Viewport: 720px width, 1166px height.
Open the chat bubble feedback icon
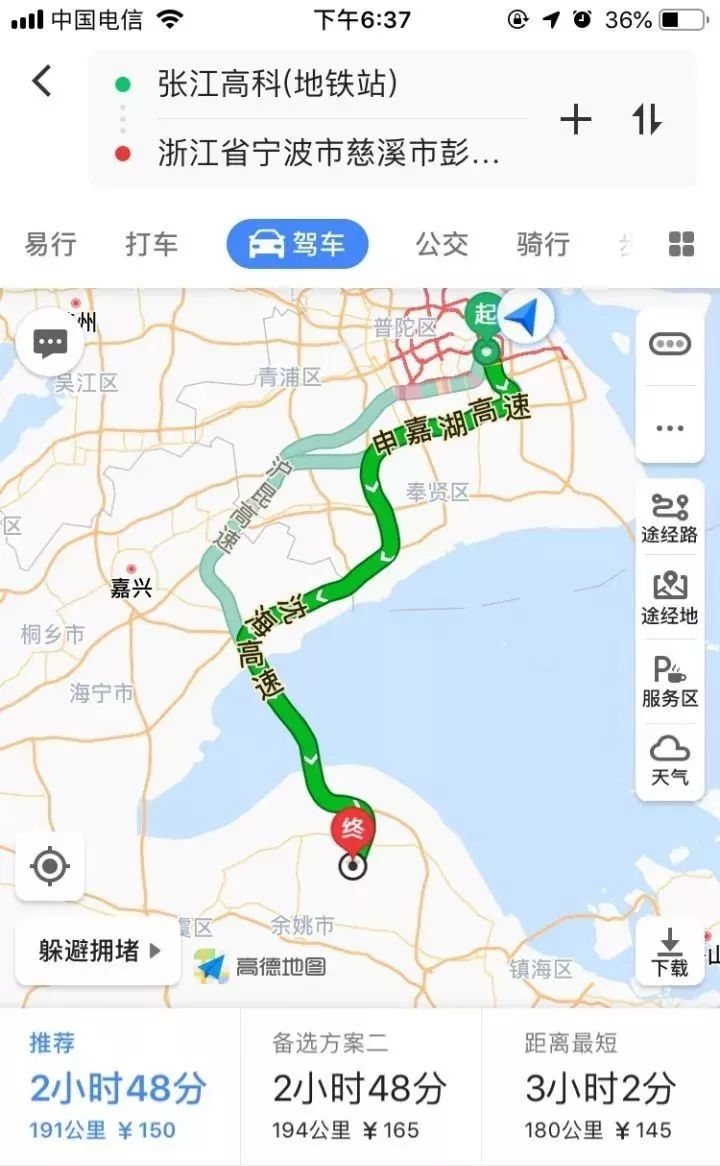(50, 341)
